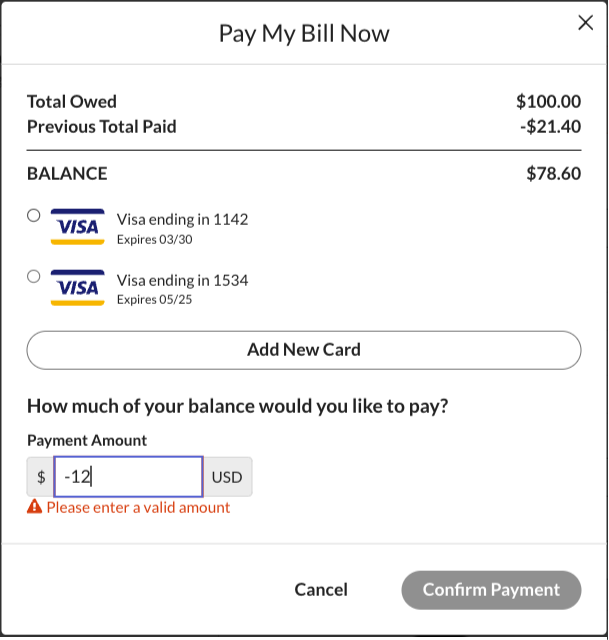This screenshot has width=609, height=640.
Task: Tap Confirm Payment button
Action: [x=491, y=590]
